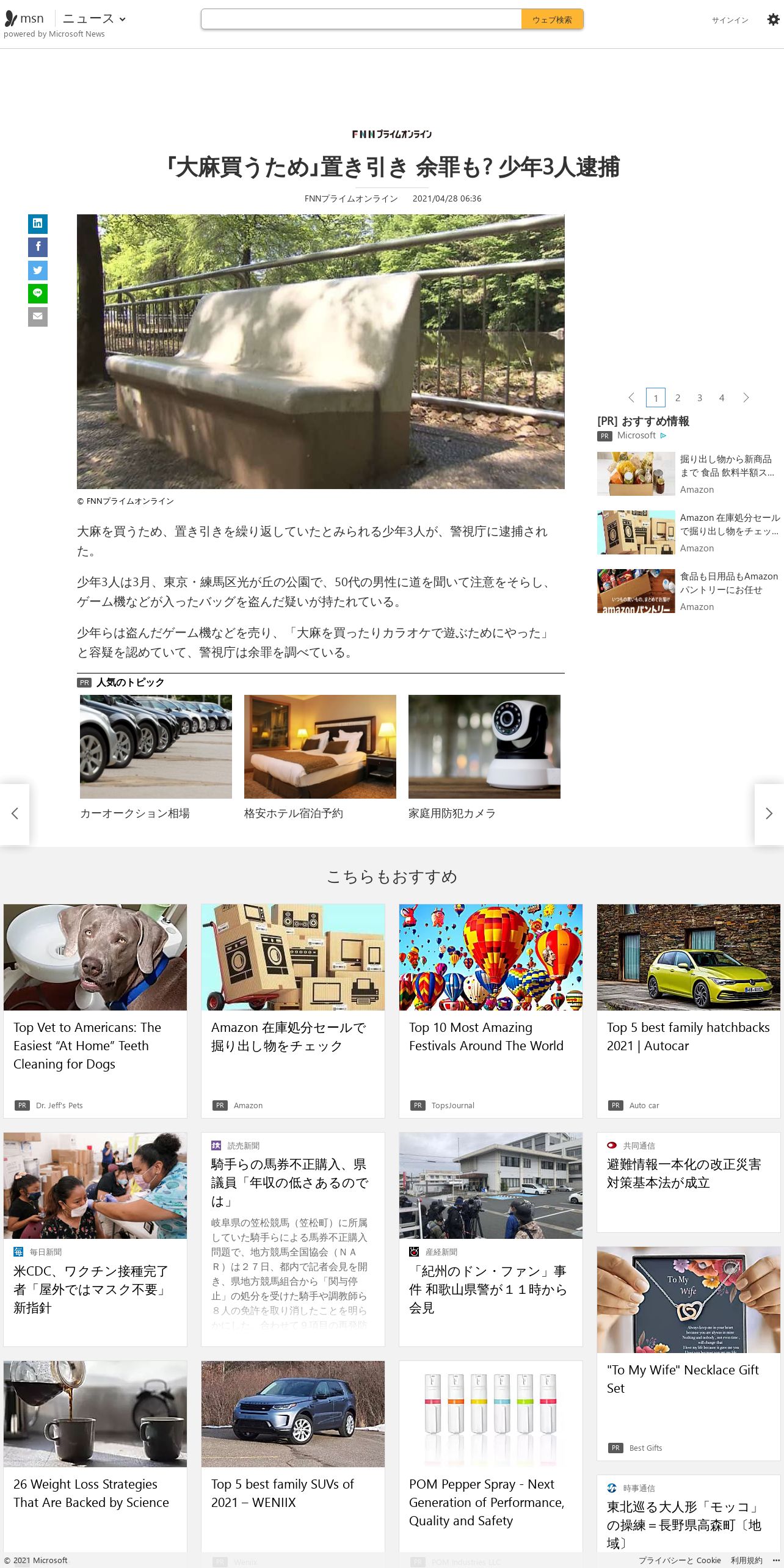The height and width of the screenshot is (1568, 784).
Task: Open the previous article arrow on left edge
Action: [x=15, y=814]
